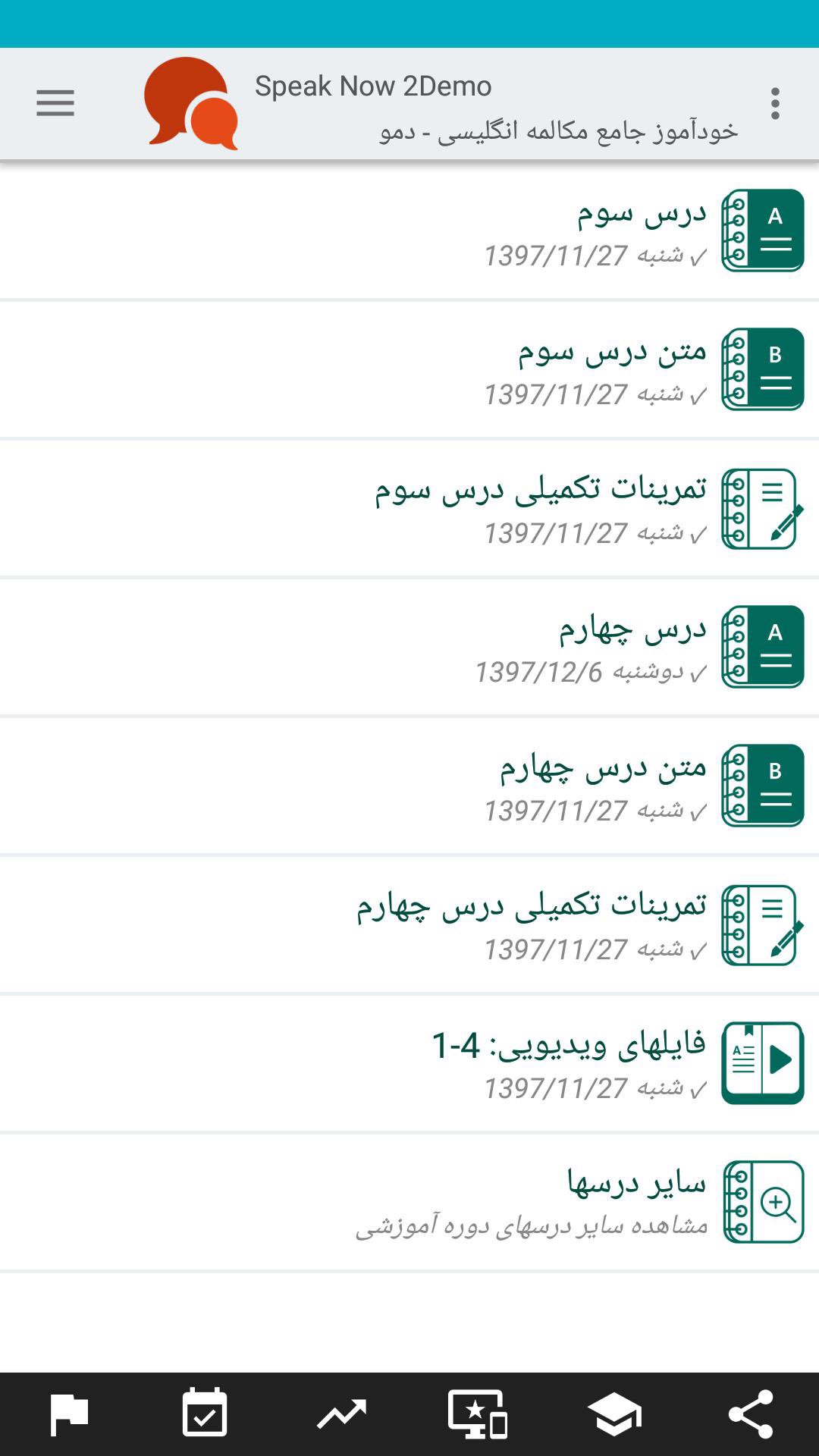Image resolution: width=819 pixels, height=1456 pixels.
Task: Open the progress trend chart icon
Action: pyautogui.click(x=341, y=1414)
